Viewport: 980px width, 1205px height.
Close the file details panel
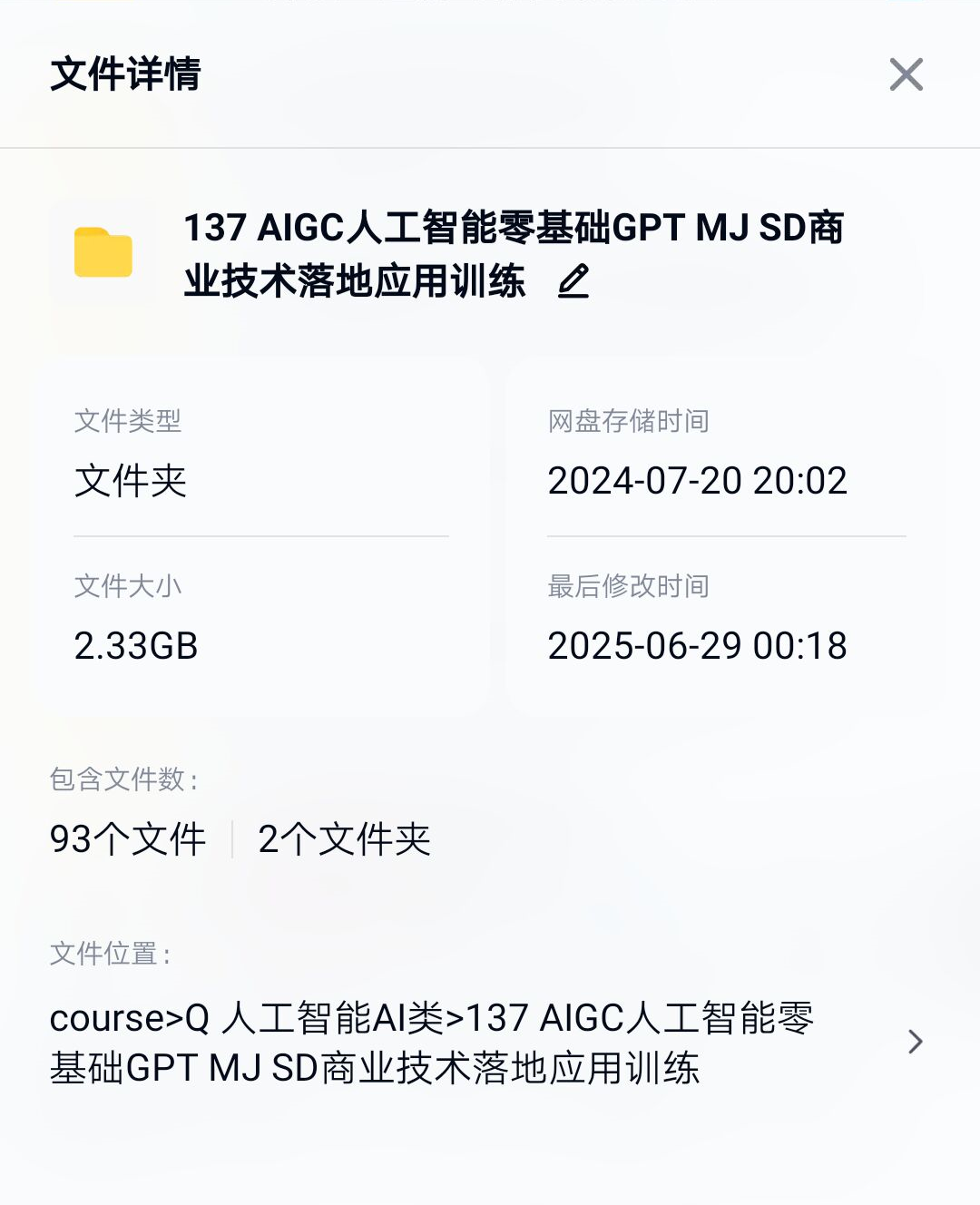click(x=906, y=74)
